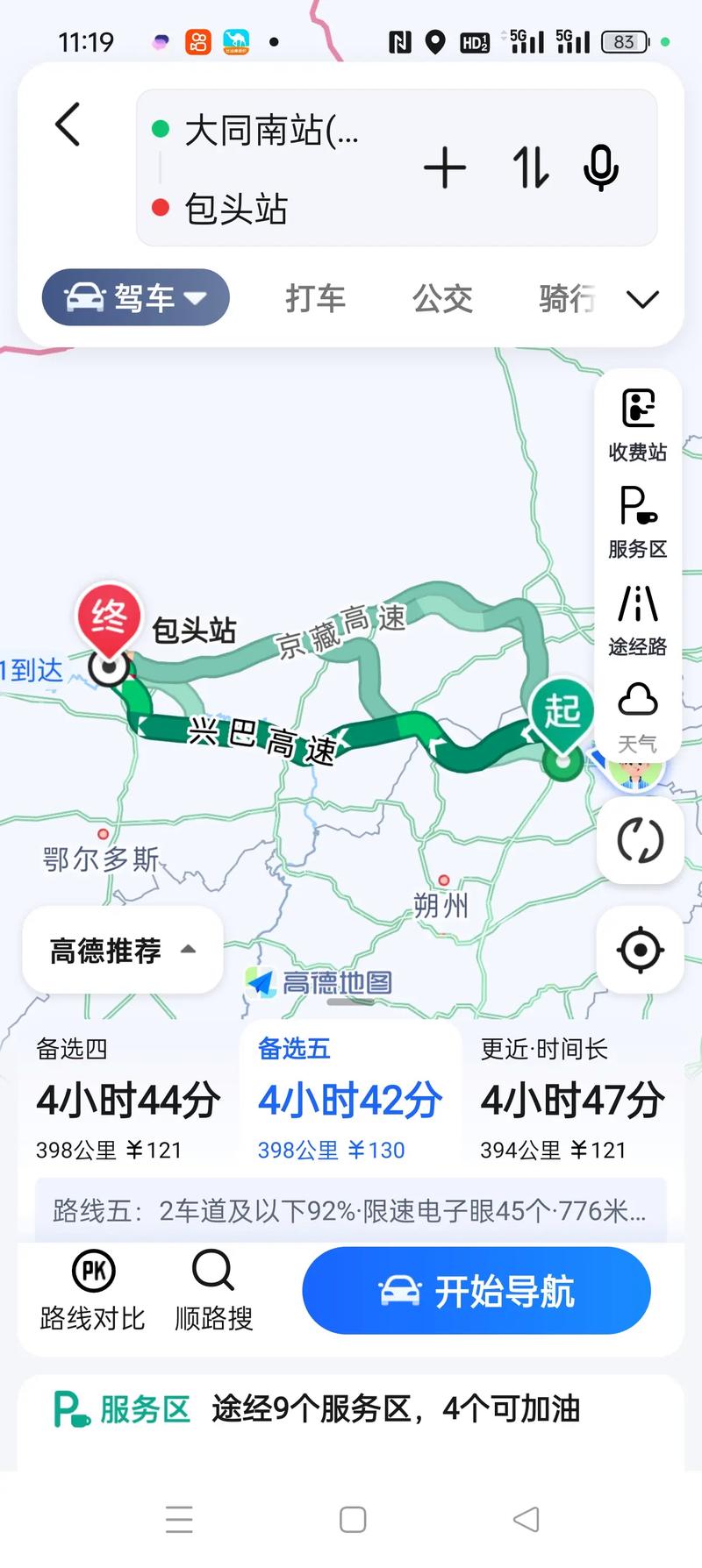
Task: Select the locate-me crosshair icon
Action: pos(640,950)
